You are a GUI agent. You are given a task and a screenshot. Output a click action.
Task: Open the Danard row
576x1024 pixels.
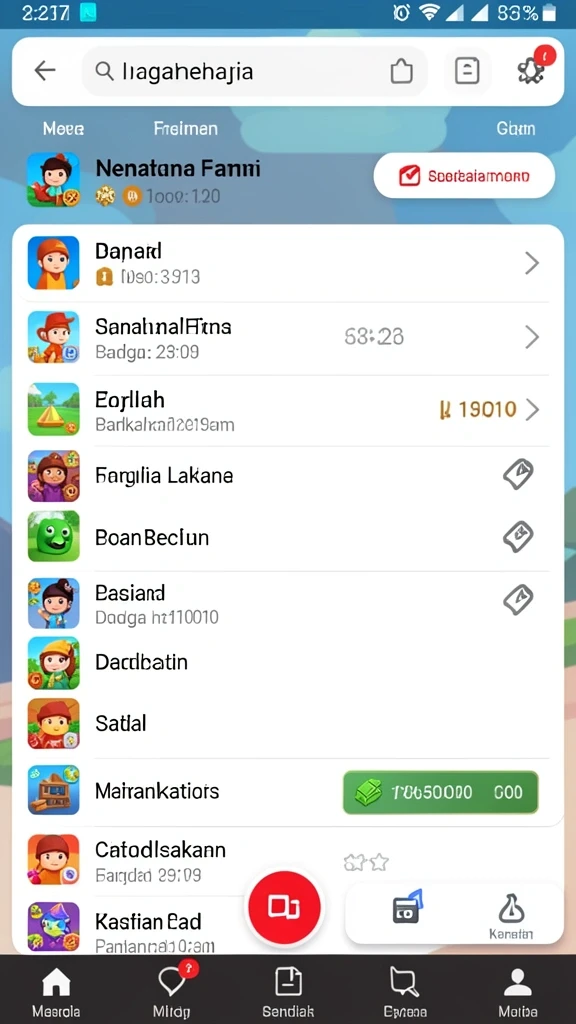[288, 263]
